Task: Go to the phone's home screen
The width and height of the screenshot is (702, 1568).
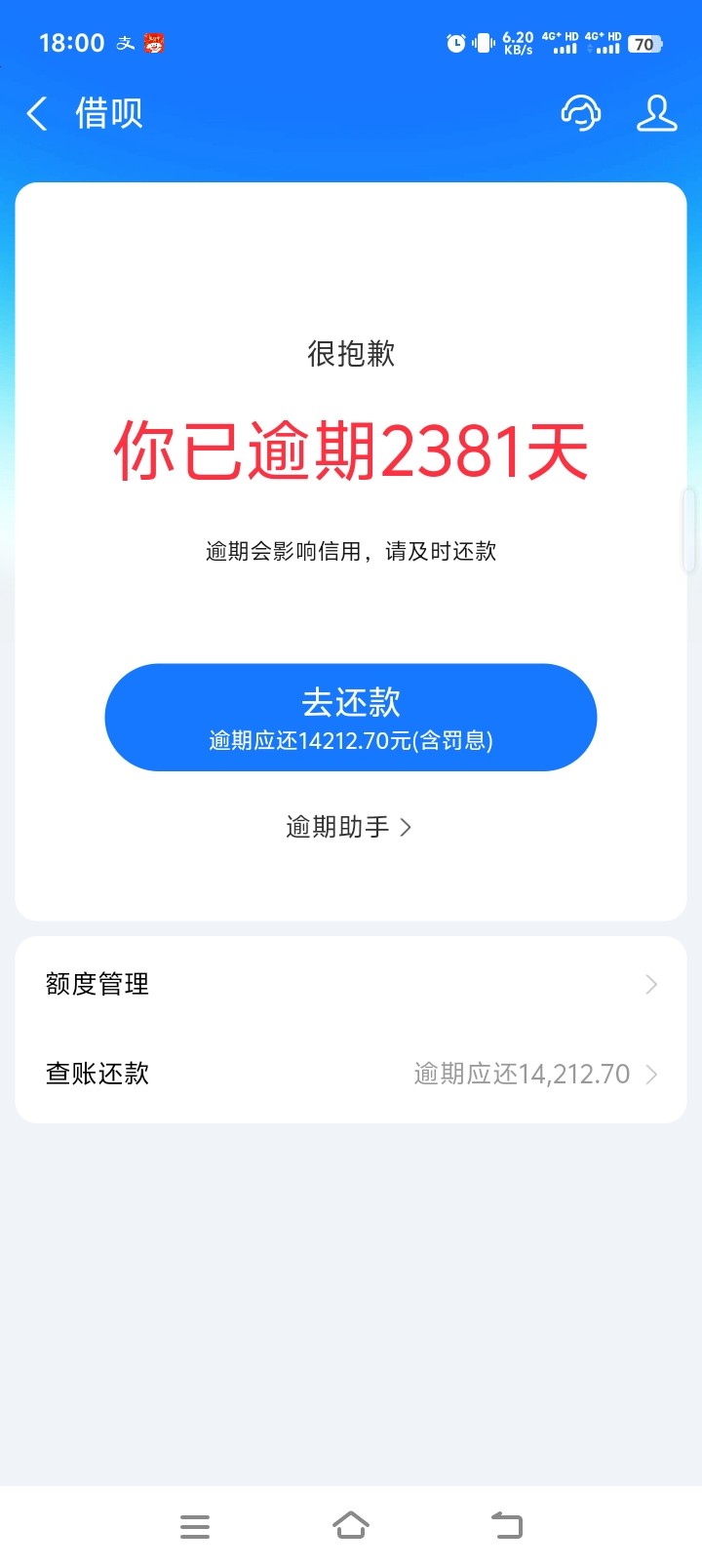Action: click(x=351, y=1526)
